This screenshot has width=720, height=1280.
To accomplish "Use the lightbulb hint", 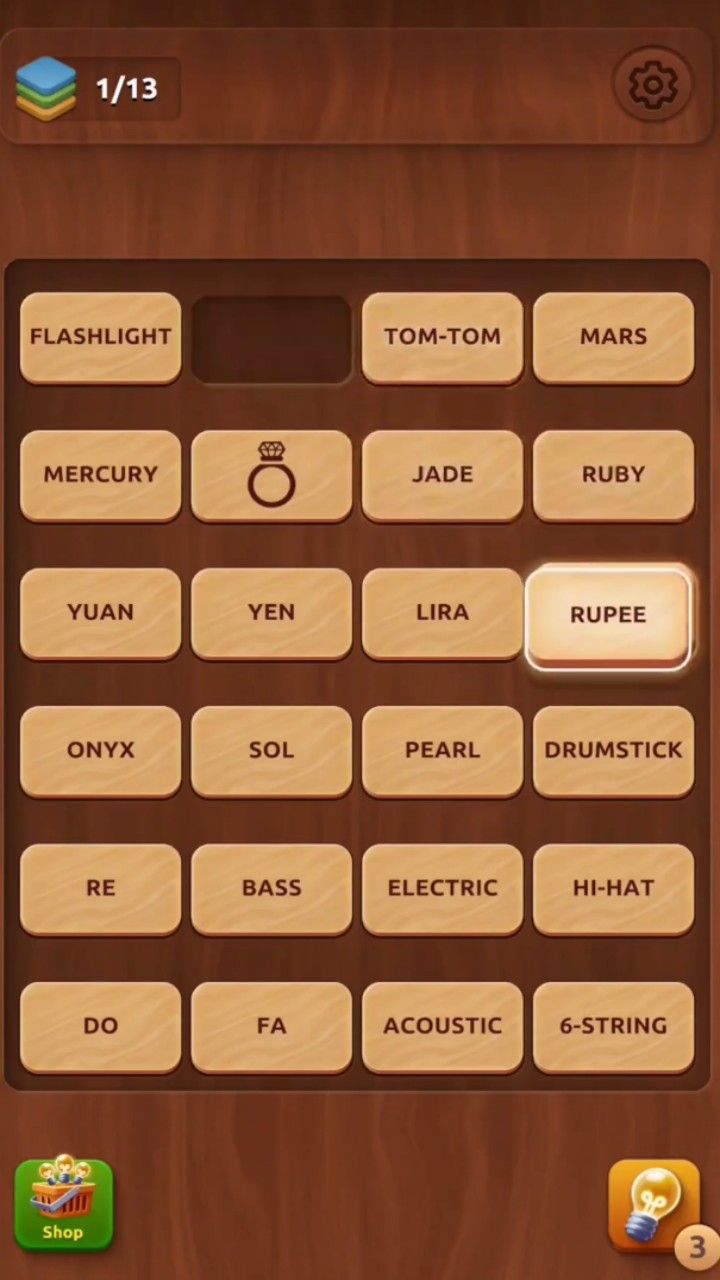I will pos(654,1205).
